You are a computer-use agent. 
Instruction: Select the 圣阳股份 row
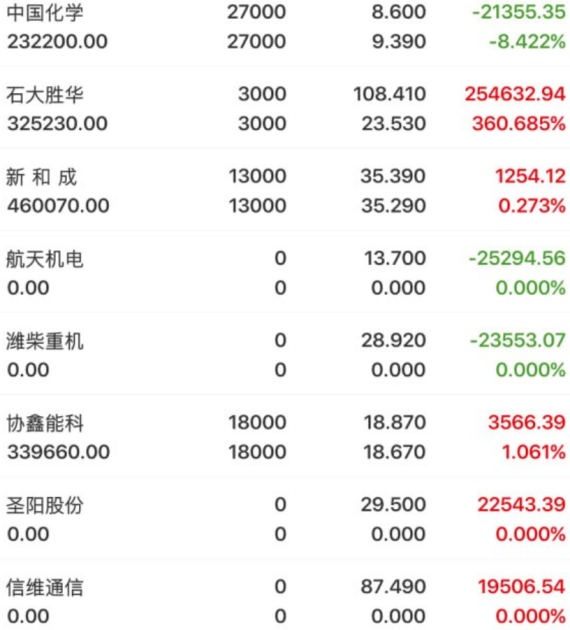click(x=285, y=519)
